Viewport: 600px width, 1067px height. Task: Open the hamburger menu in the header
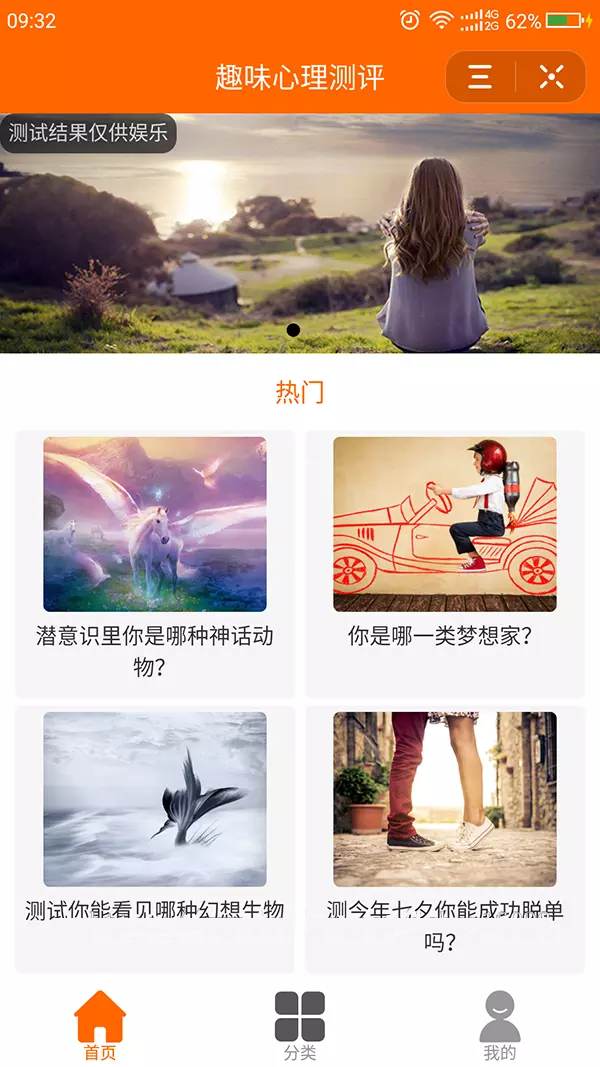click(x=481, y=77)
